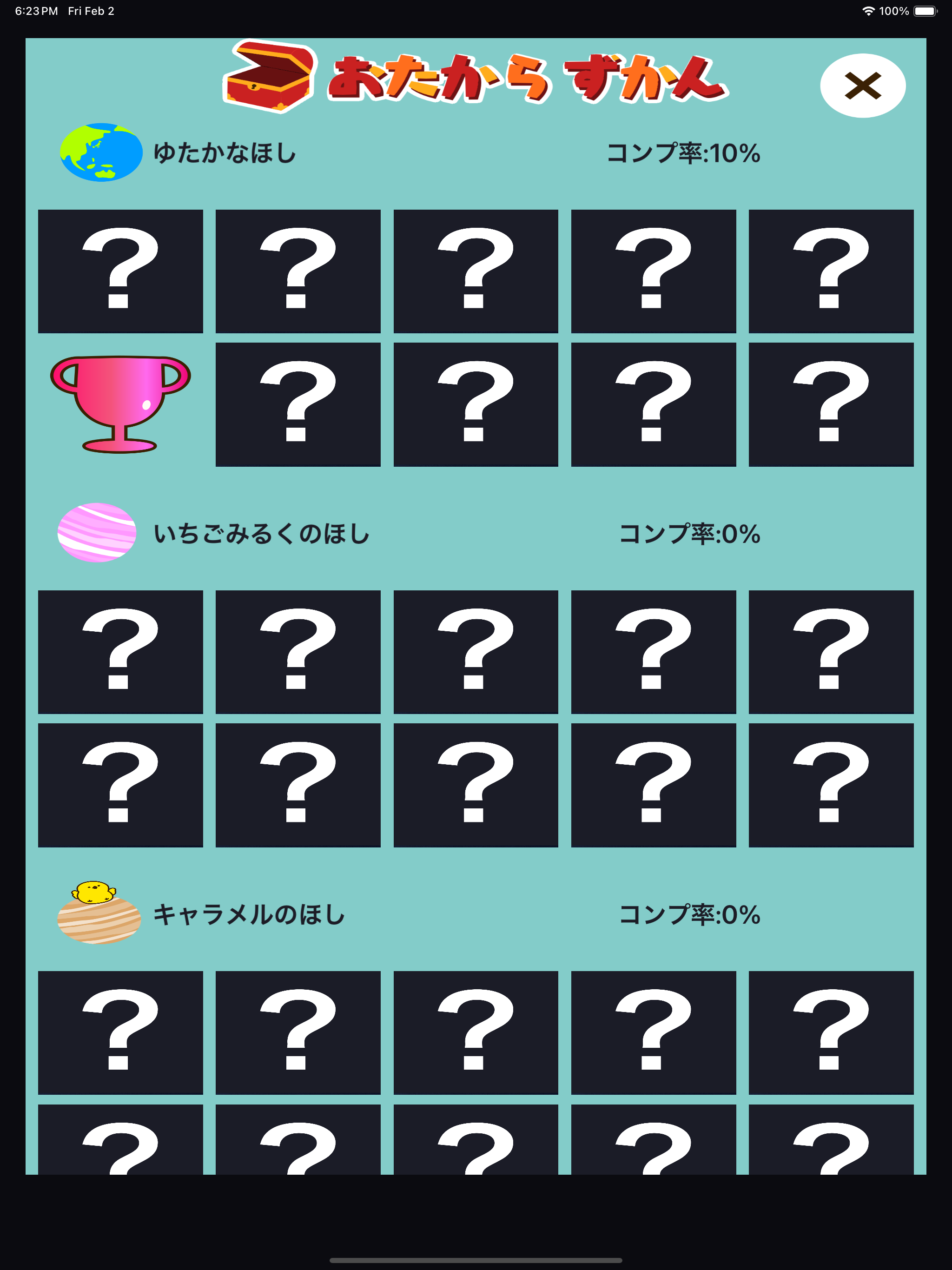Click the battery icon in the status bar
952x1270 pixels.
(x=925, y=10)
